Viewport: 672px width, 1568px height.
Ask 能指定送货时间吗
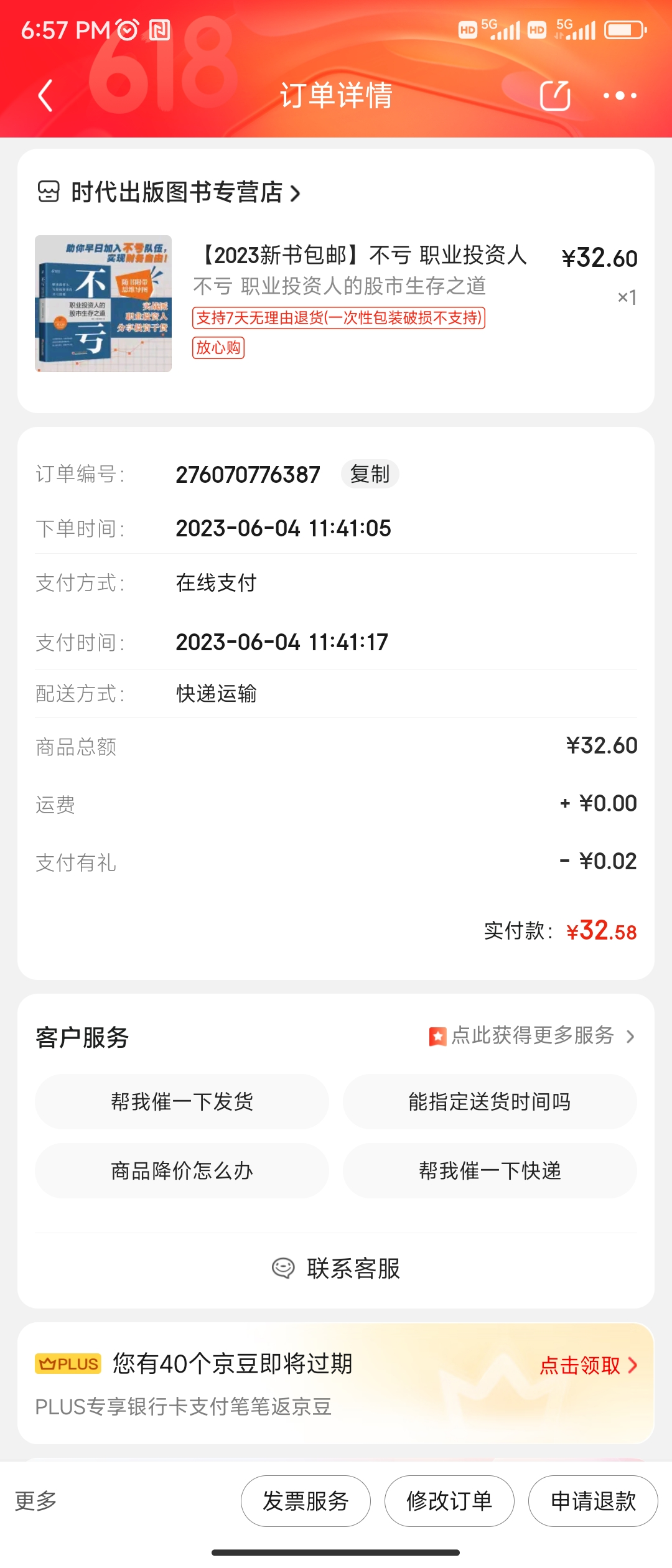[x=490, y=1102]
